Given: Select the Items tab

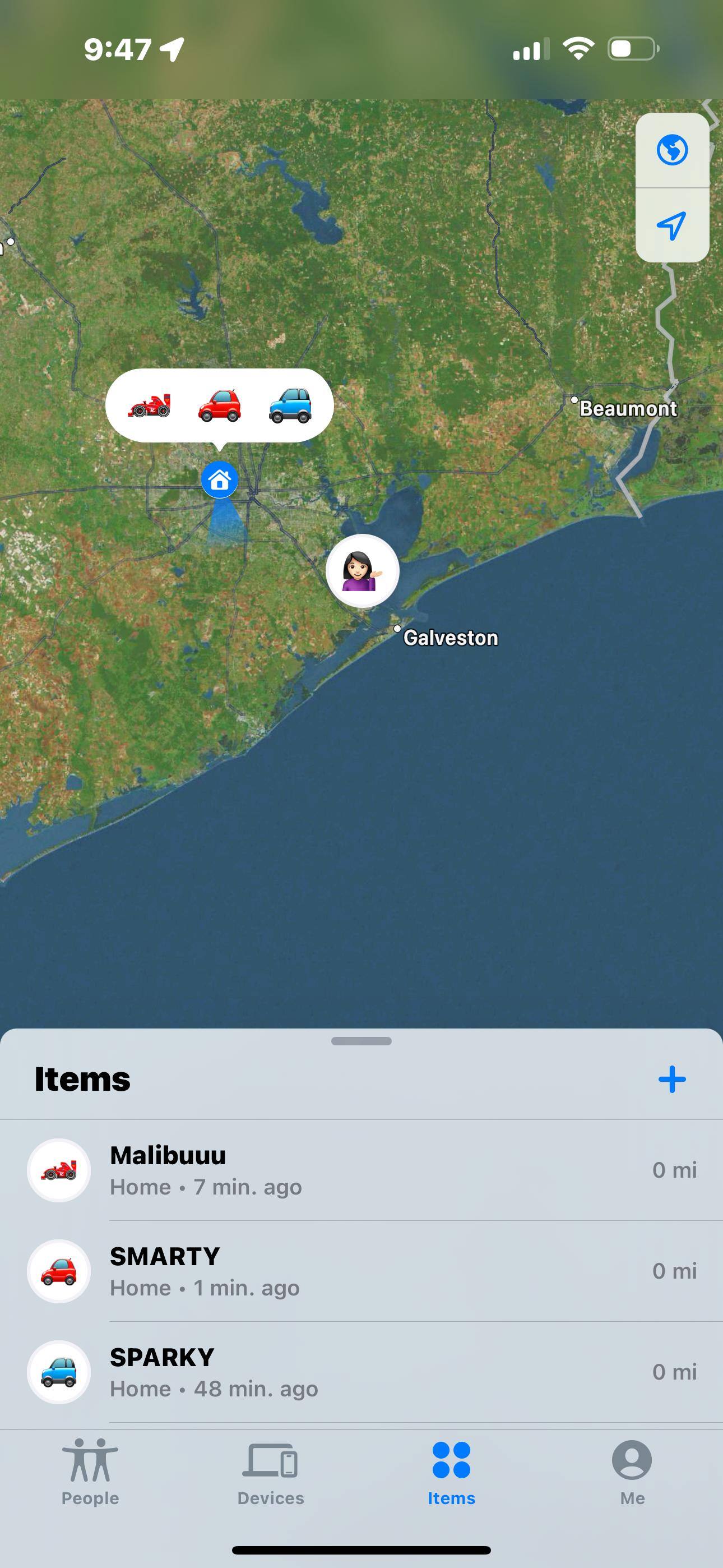Looking at the screenshot, I should [x=451, y=1472].
